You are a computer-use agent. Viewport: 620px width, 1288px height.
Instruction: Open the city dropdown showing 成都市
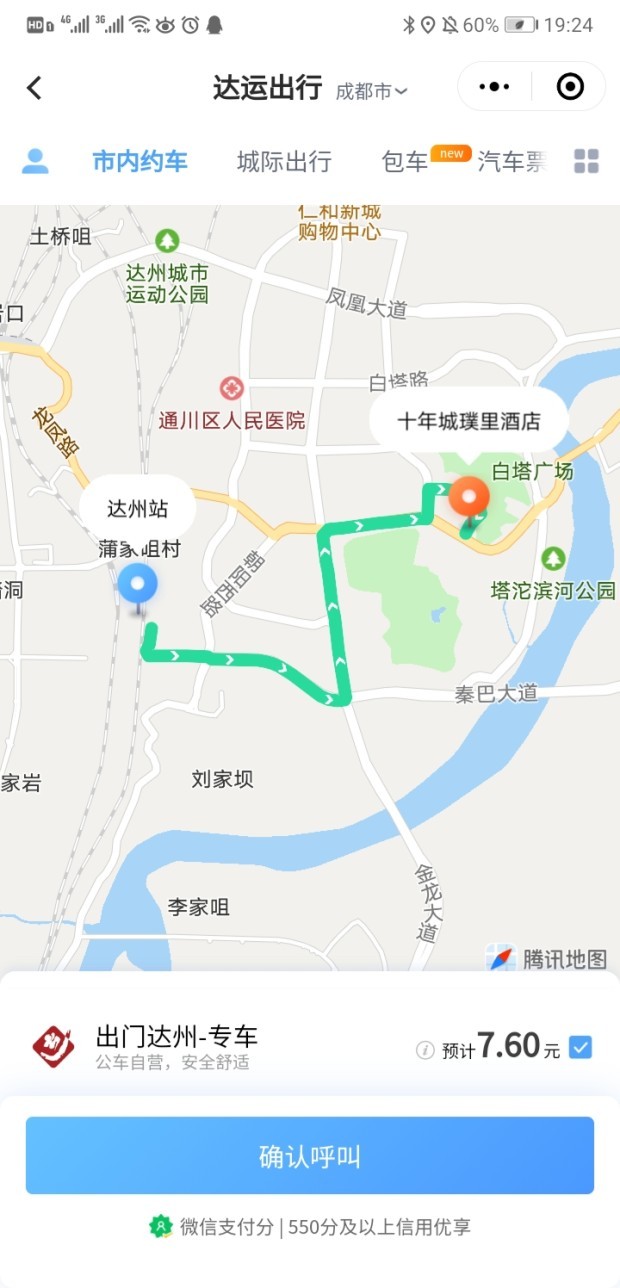click(x=372, y=91)
